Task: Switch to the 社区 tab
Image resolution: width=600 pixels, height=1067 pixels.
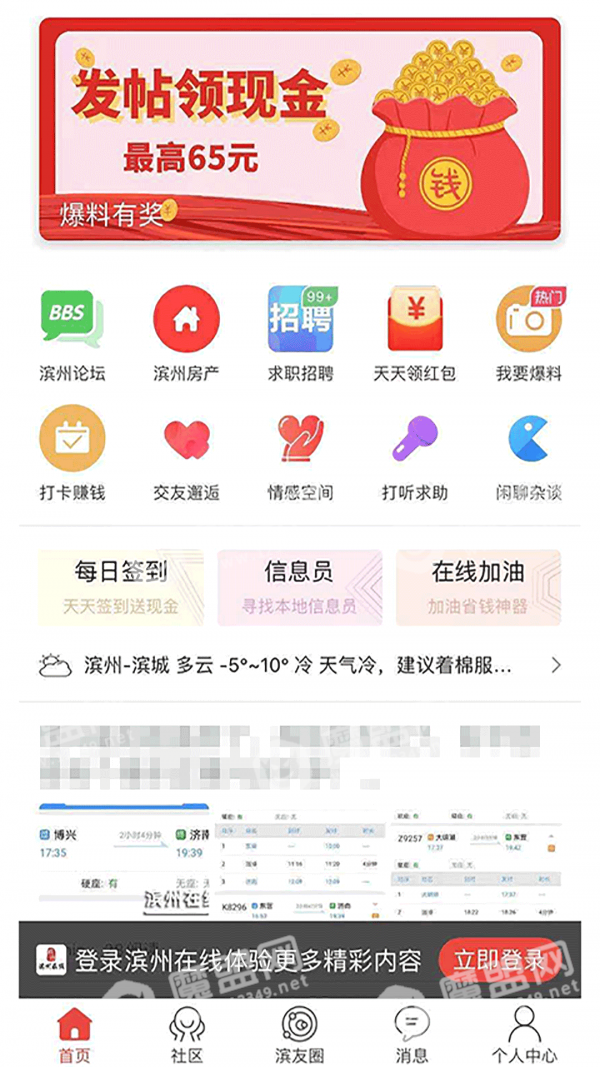Action: 186,1034
